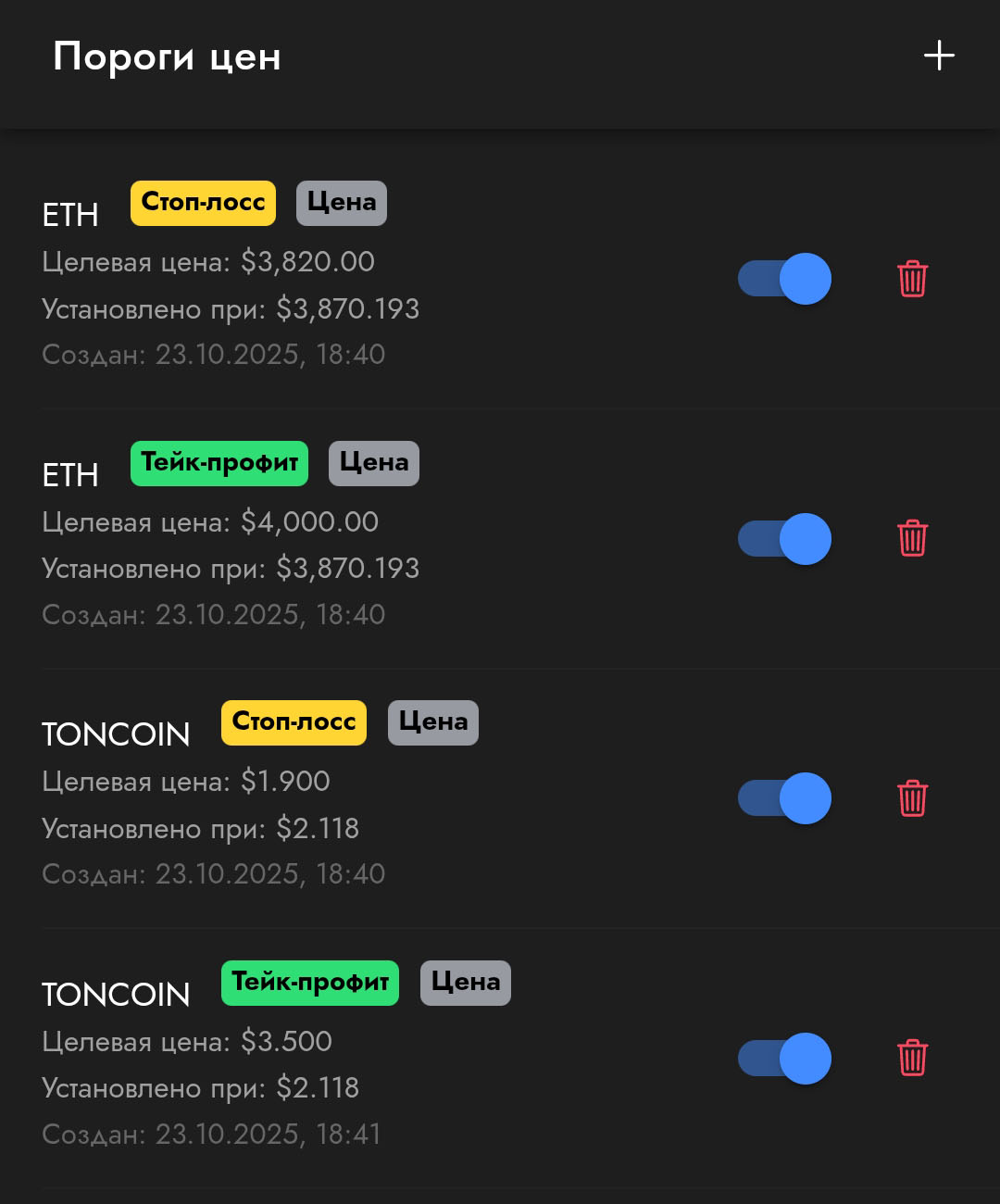Delete the ETH Стоп-лосс alert via trash icon
The image size is (1000, 1204).
912,278
